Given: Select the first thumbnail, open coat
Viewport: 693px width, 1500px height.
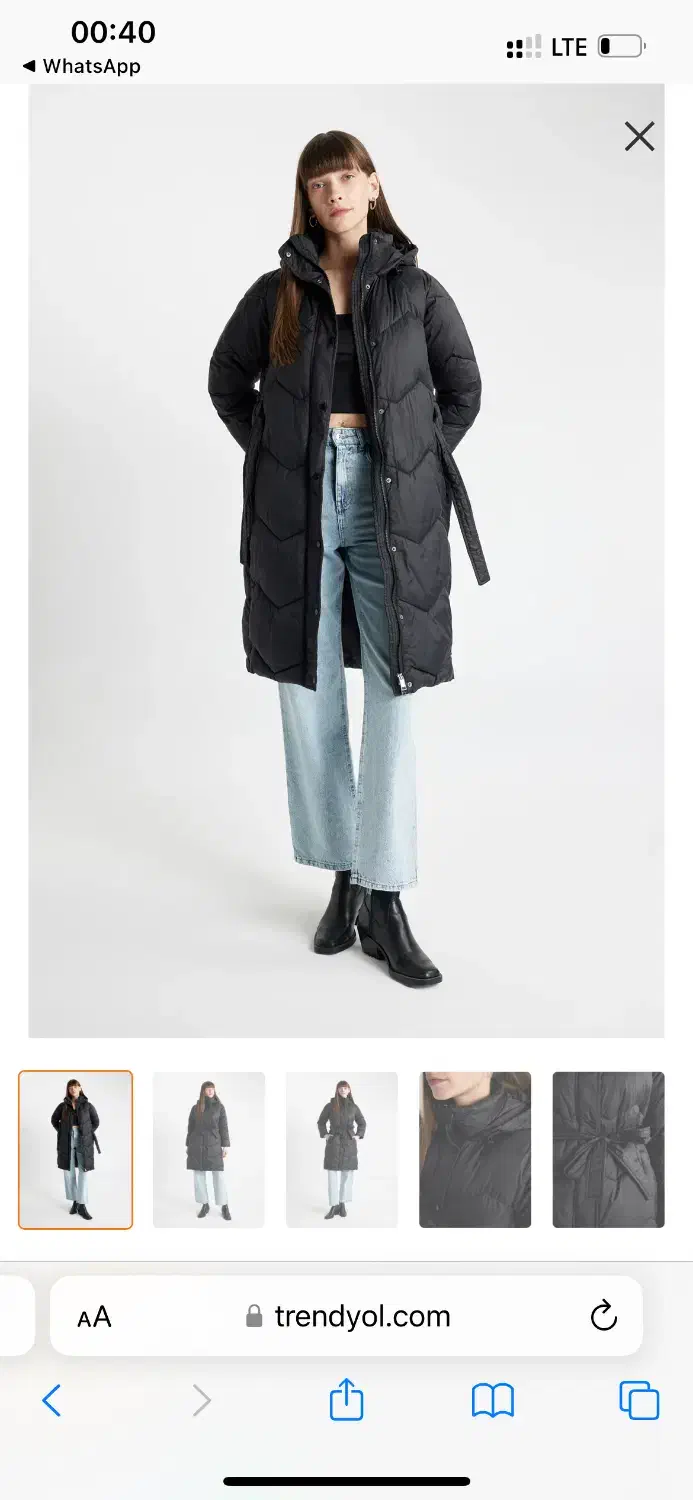Looking at the screenshot, I should [x=75, y=1149].
